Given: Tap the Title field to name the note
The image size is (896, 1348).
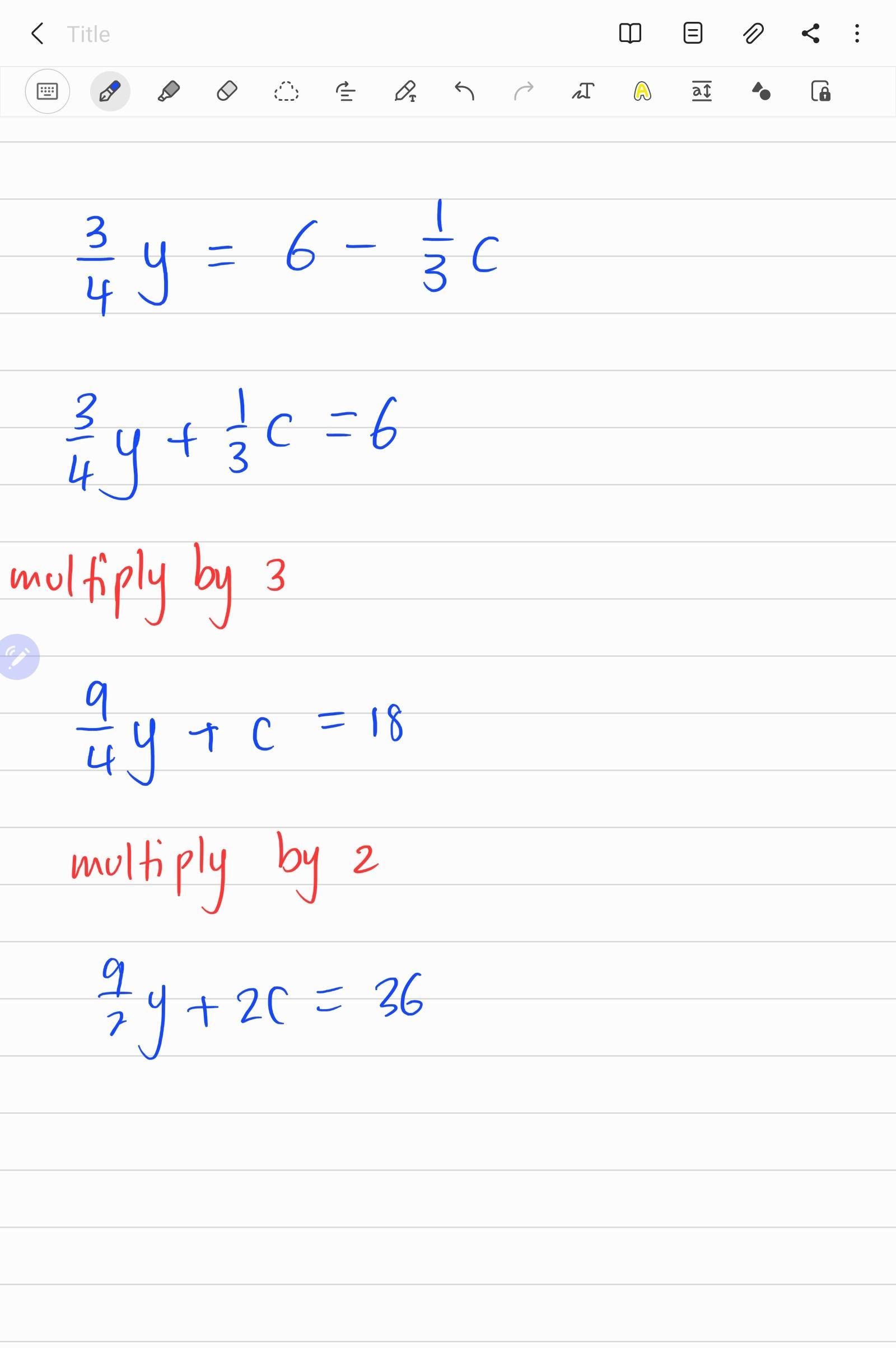Looking at the screenshot, I should click(88, 34).
